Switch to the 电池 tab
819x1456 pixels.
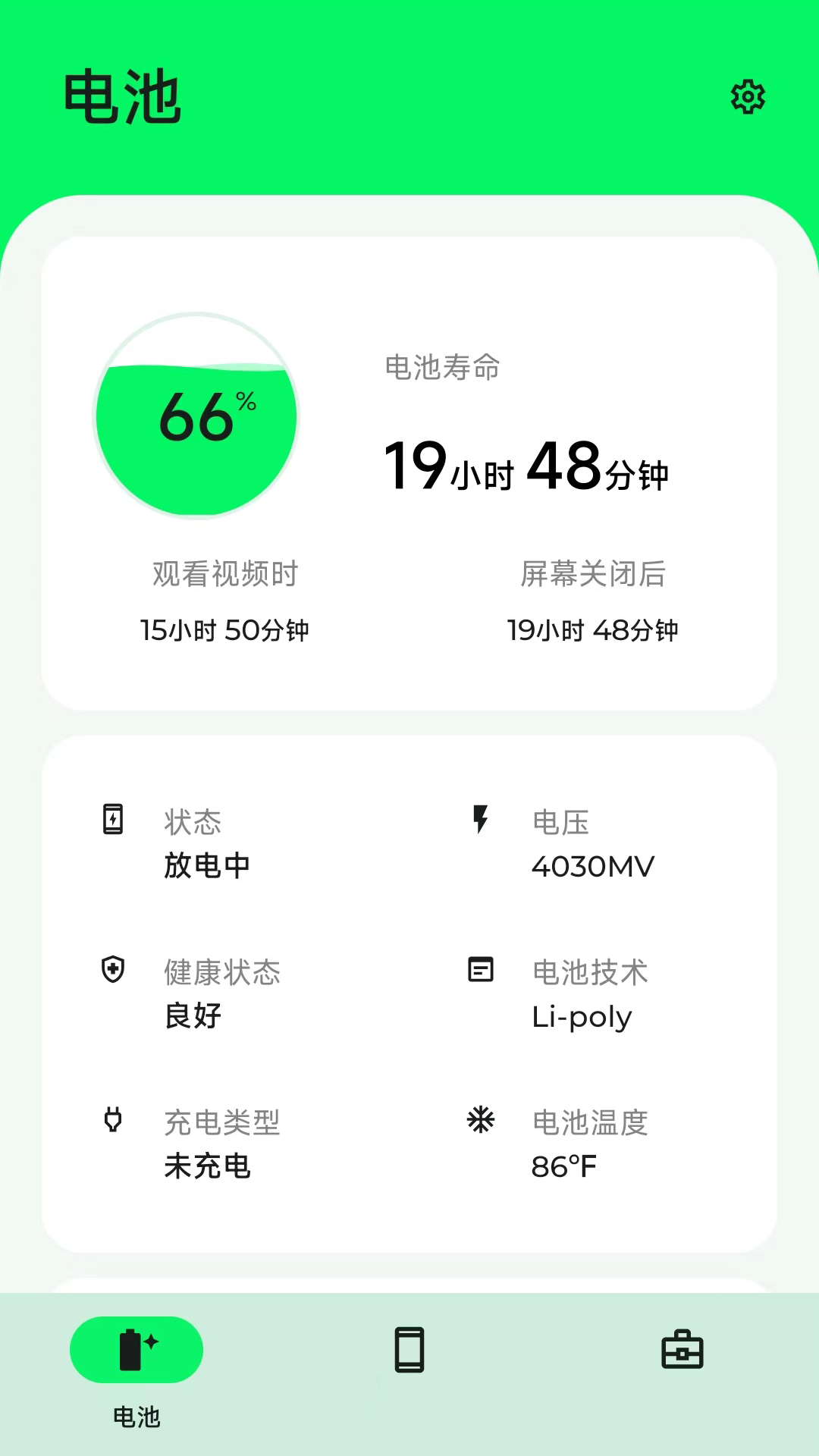point(136,1365)
